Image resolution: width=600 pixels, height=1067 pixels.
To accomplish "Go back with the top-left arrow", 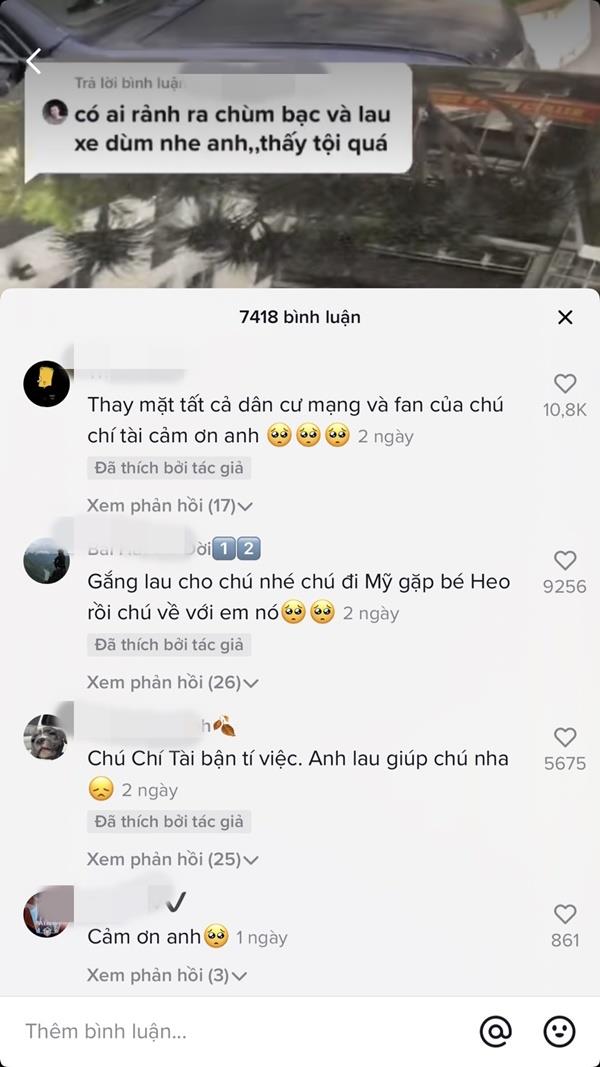I will click(33, 61).
